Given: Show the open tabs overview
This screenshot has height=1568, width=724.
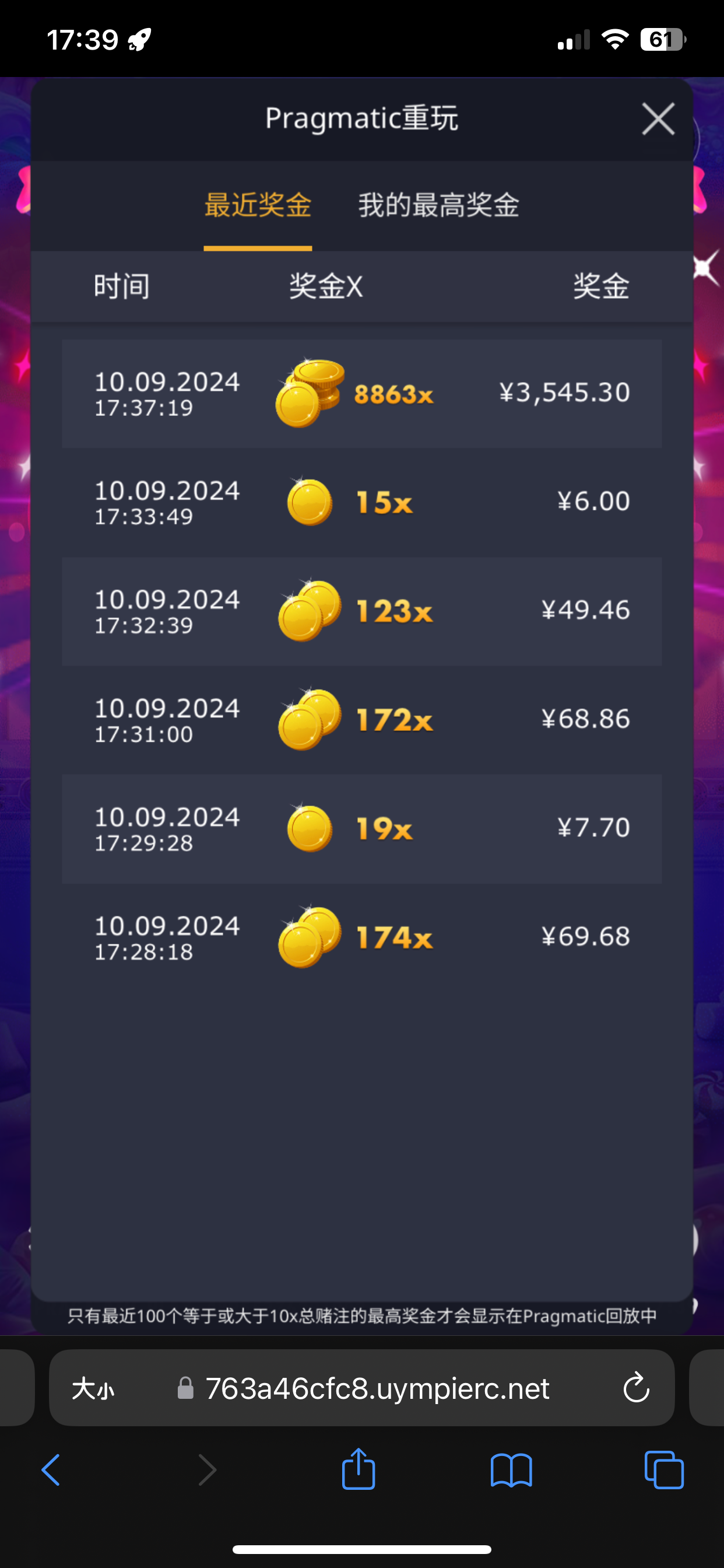Looking at the screenshot, I should click(664, 1471).
